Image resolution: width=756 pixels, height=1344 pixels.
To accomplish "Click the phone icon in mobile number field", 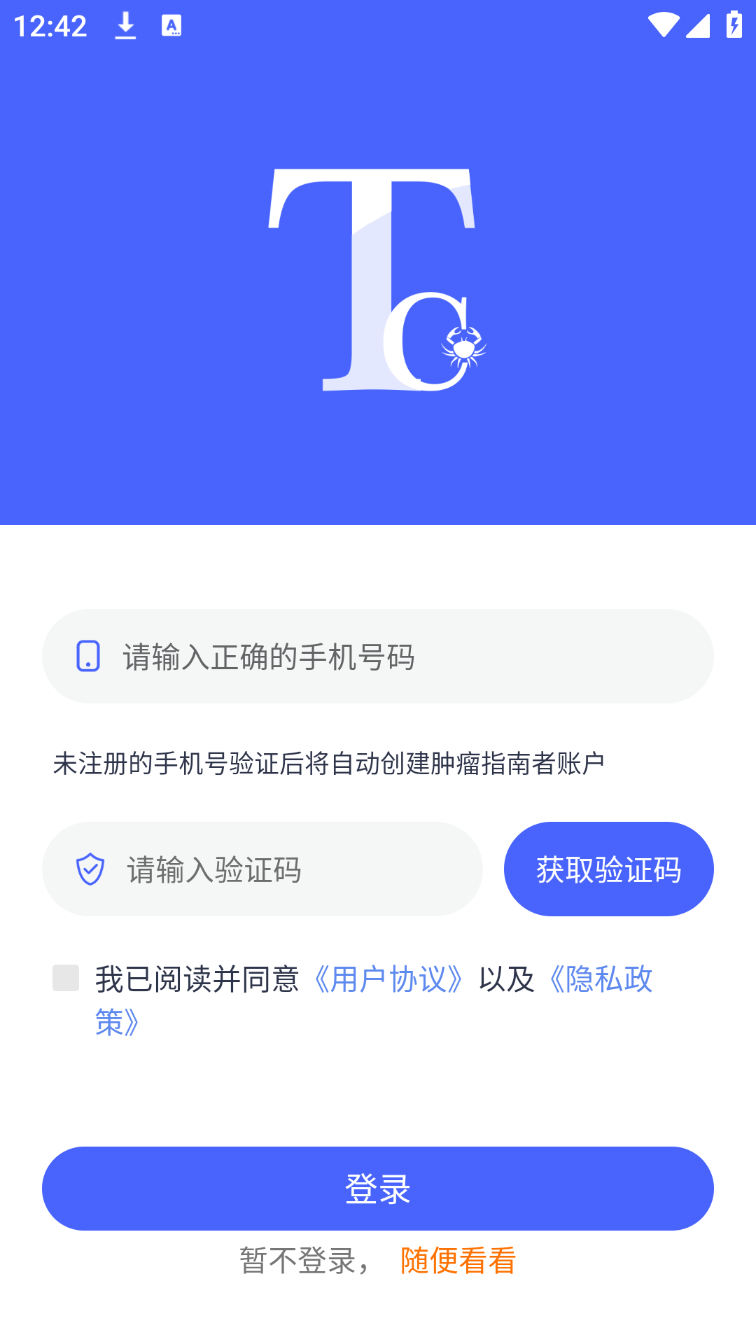I will pyautogui.click(x=90, y=656).
